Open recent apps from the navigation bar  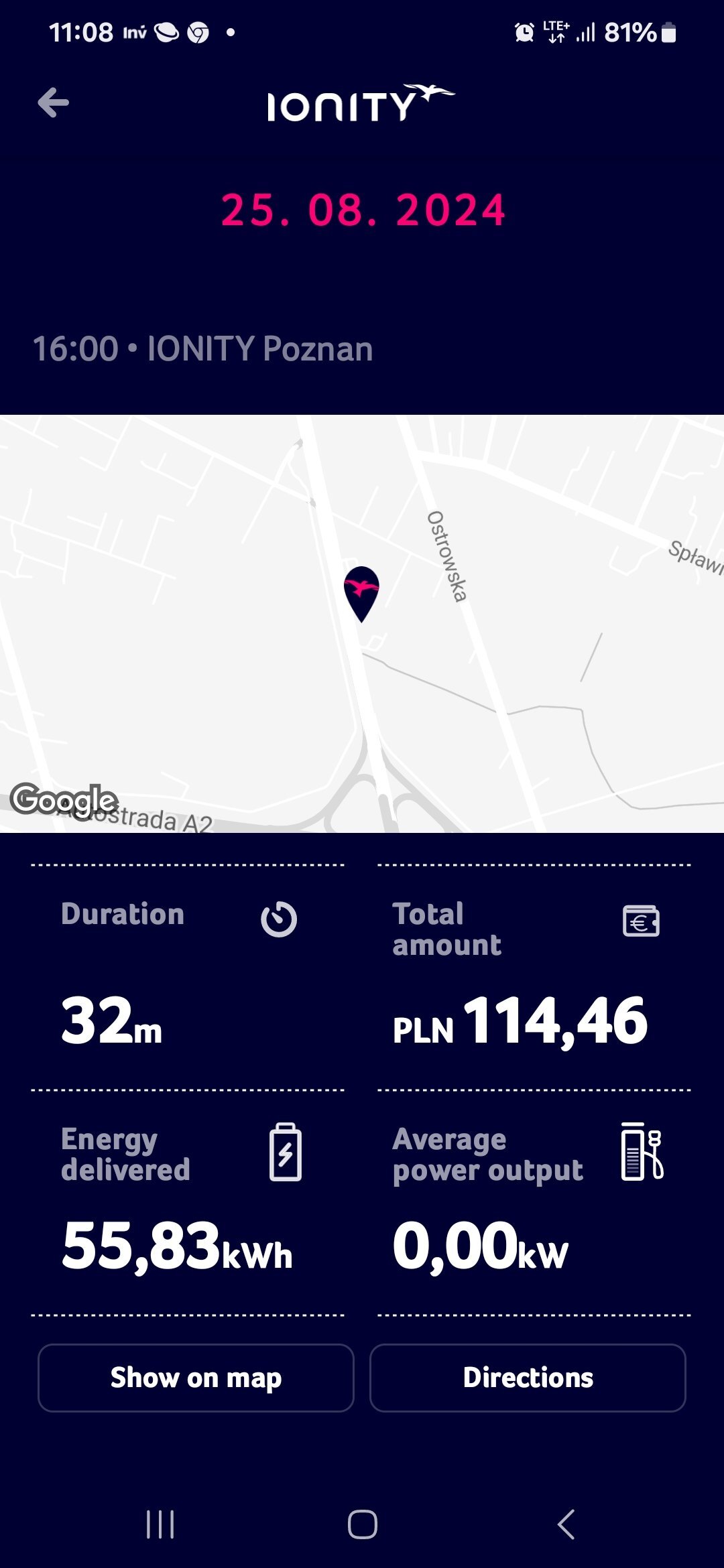click(160, 1524)
